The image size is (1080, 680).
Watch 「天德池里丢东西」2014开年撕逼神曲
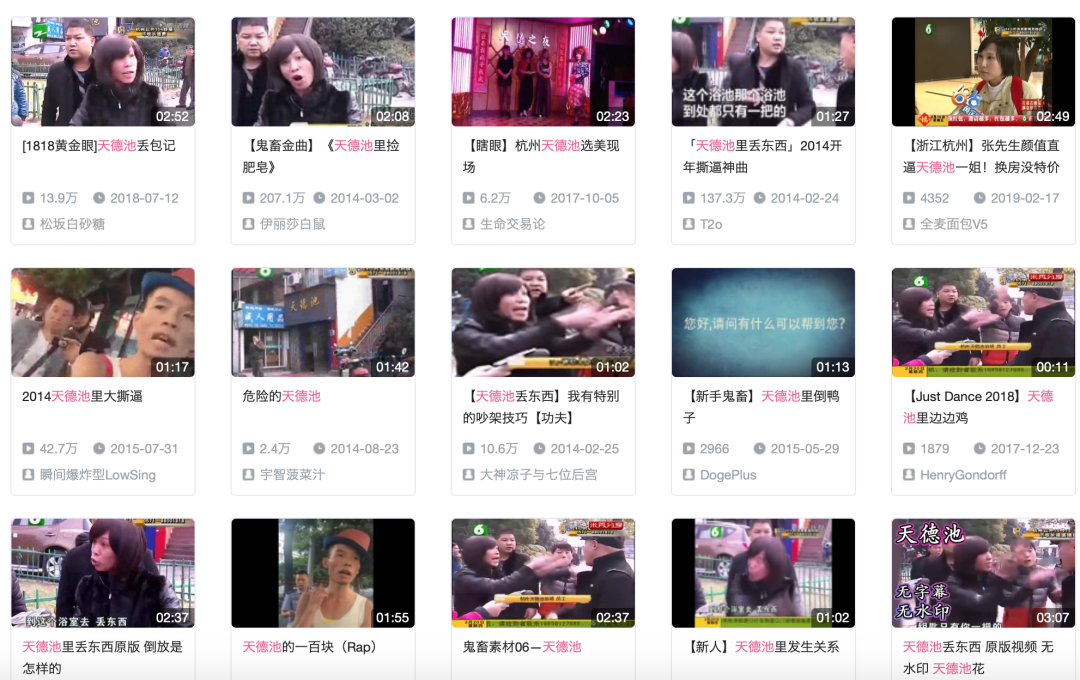coord(762,71)
